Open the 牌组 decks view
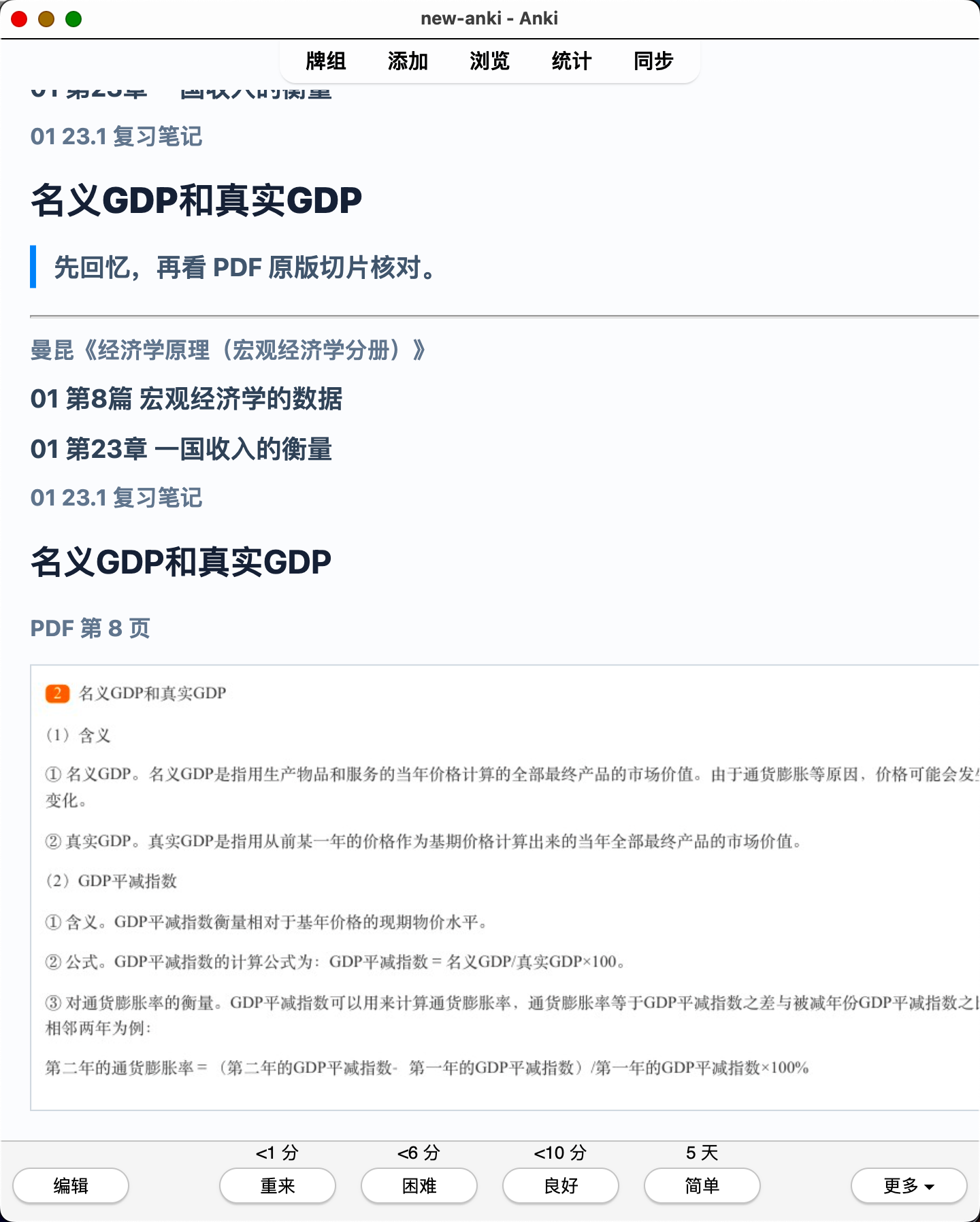The image size is (980, 1222). click(x=326, y=61)
